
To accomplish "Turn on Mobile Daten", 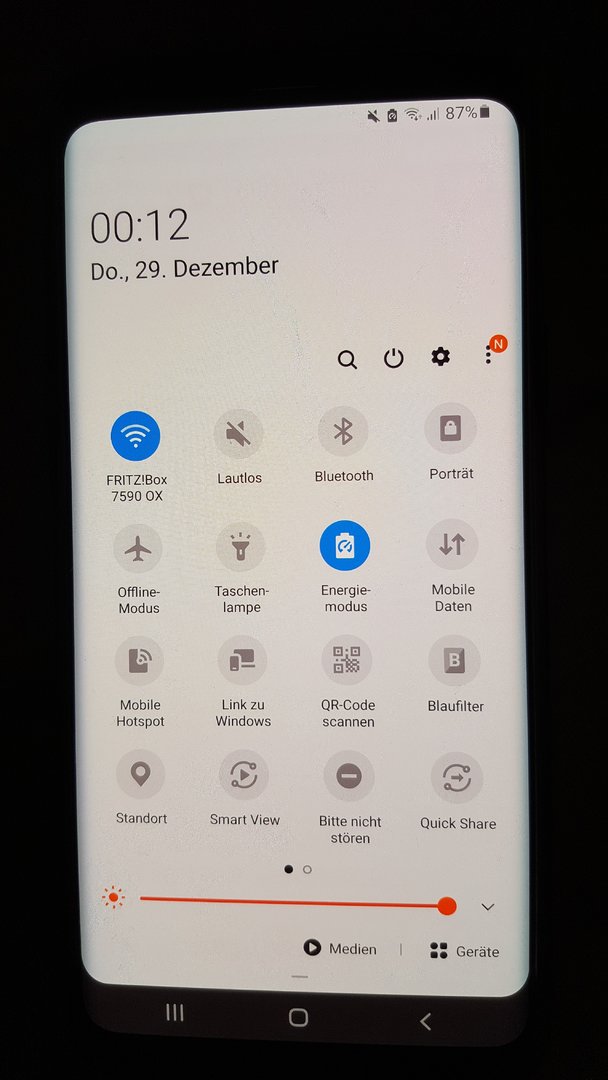I will click(x=452, y=545).
